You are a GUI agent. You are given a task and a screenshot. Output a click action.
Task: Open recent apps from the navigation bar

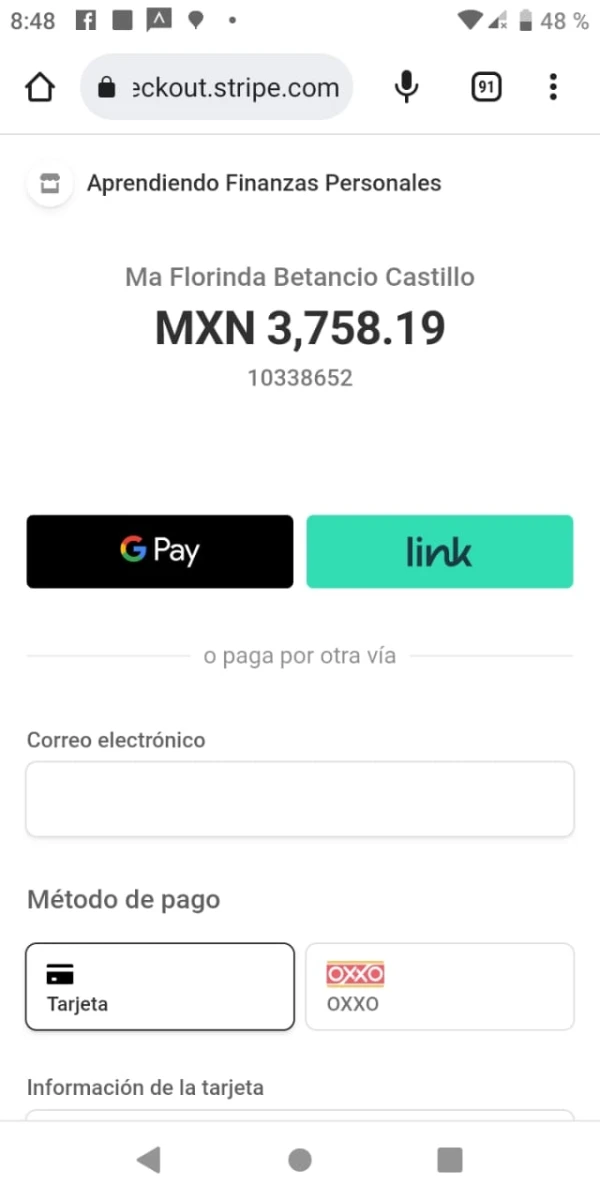click(x=450, y=1160)
